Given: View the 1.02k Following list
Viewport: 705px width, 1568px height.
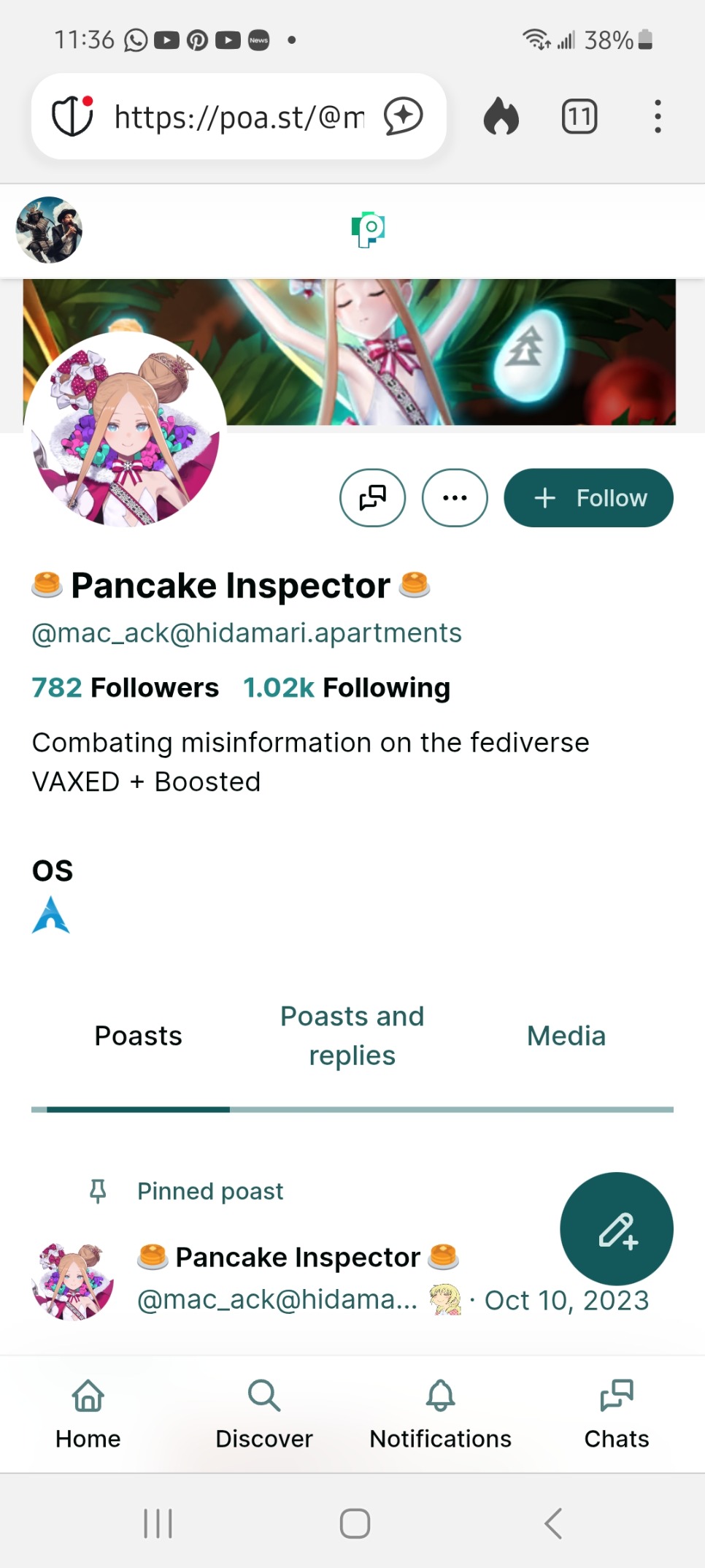Looking at the screenshot, I should coord(347,688).
